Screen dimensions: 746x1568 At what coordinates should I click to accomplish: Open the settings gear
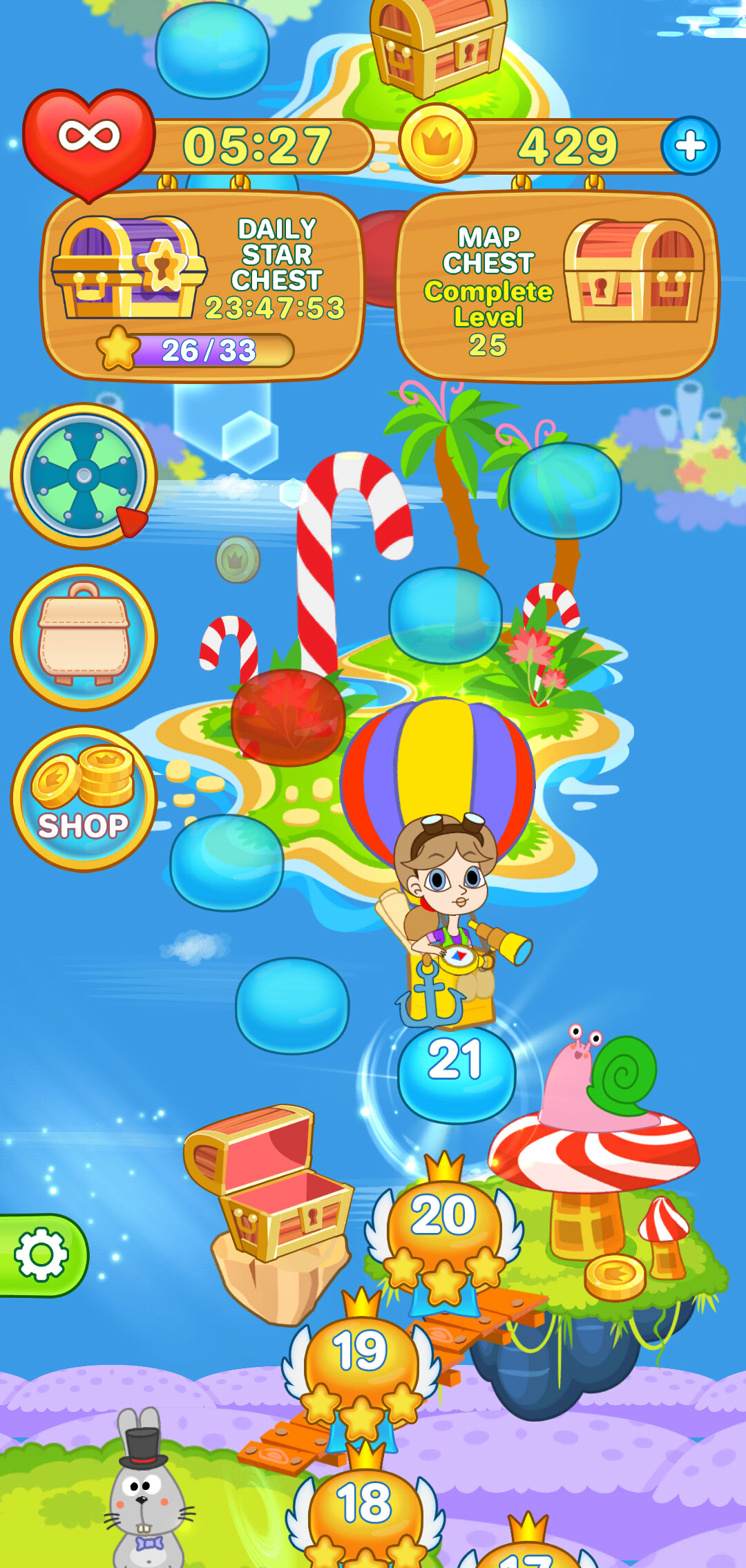tap(41, 1254)
